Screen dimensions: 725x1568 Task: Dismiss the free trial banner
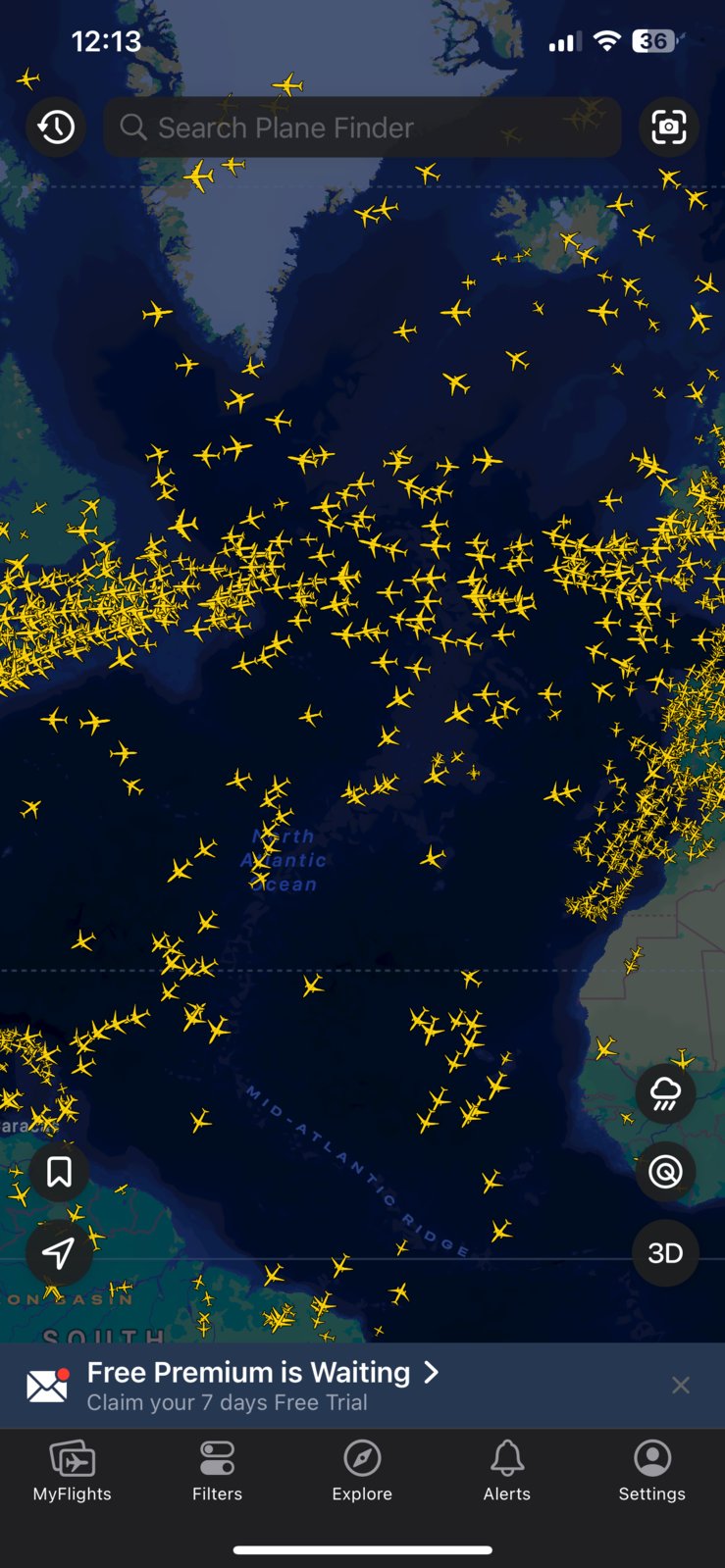coord(681,1385)
